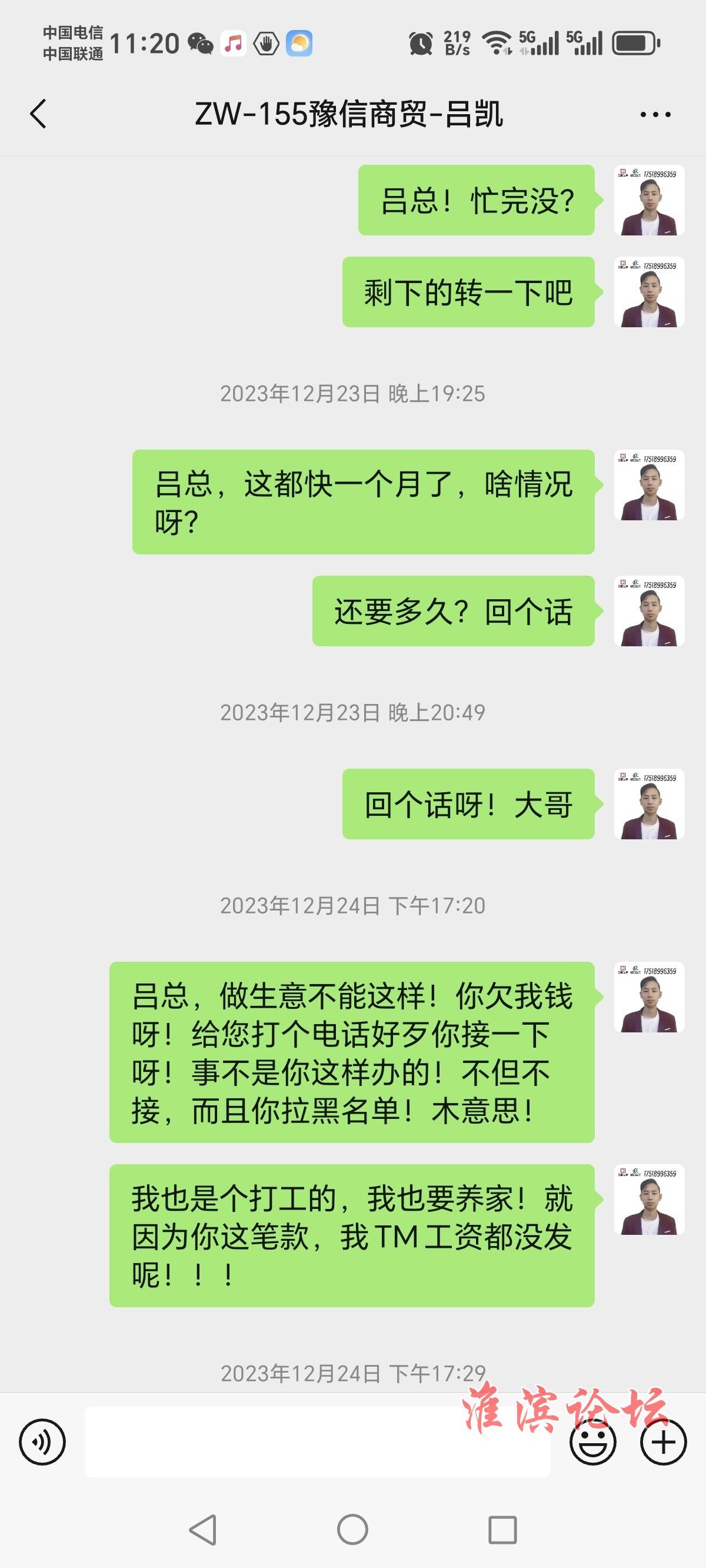The width and height of the screenshot is (706, 1568).
Task: Go back to the chat list
Action: [38, 114]
